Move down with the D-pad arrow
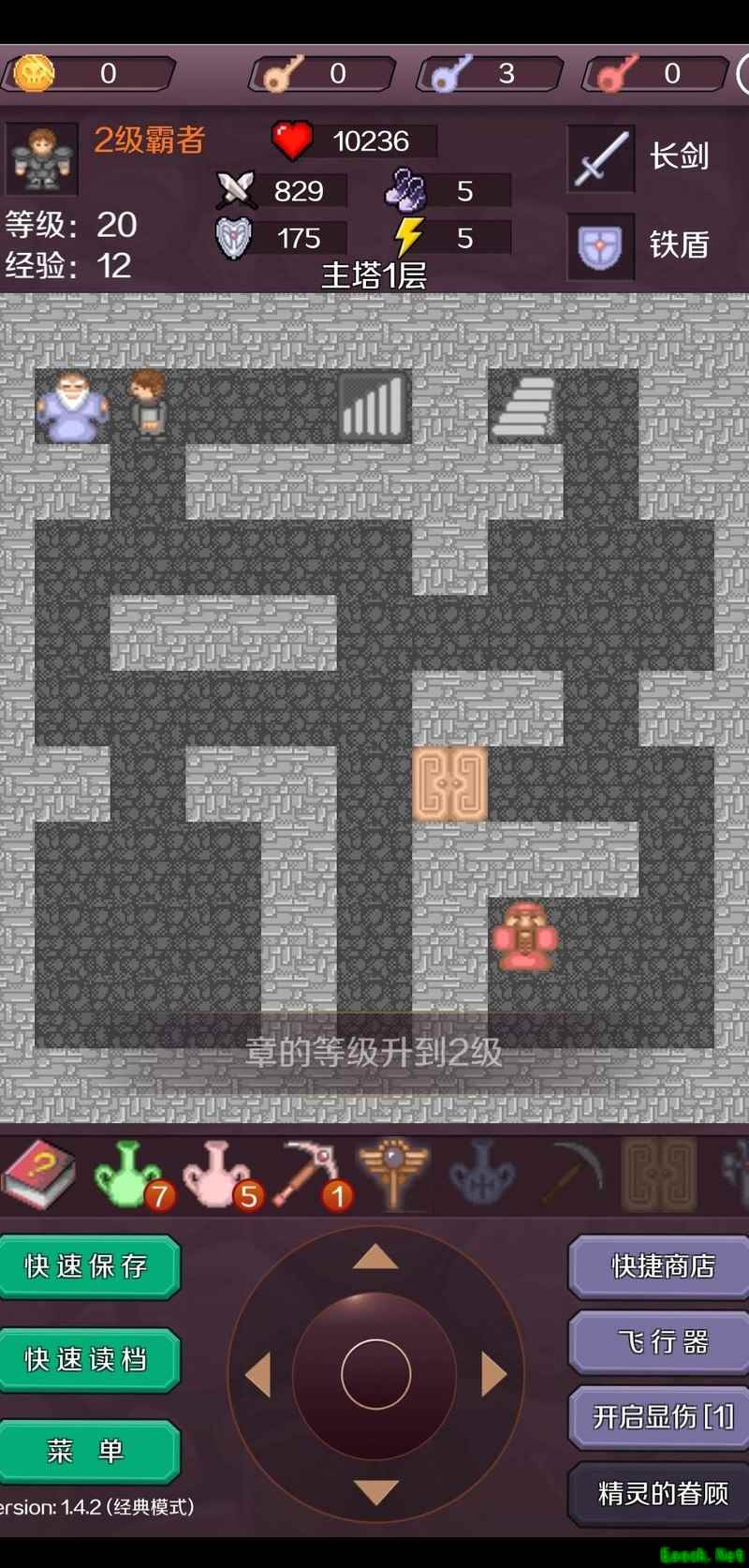 [375, 1491]
